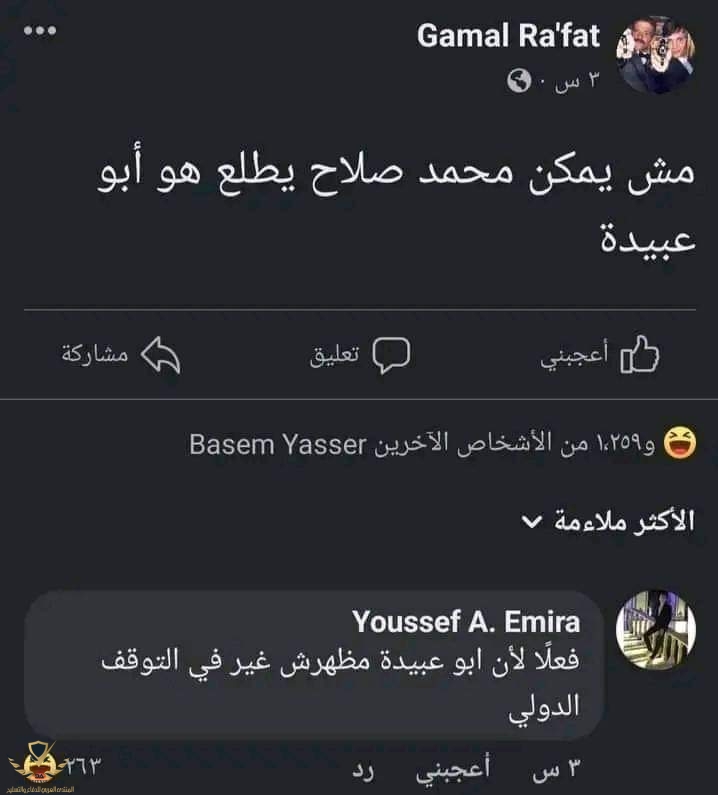Tap تعليق to comment on the post
Viewport: 718px width, 795px height.
[360, 354]
